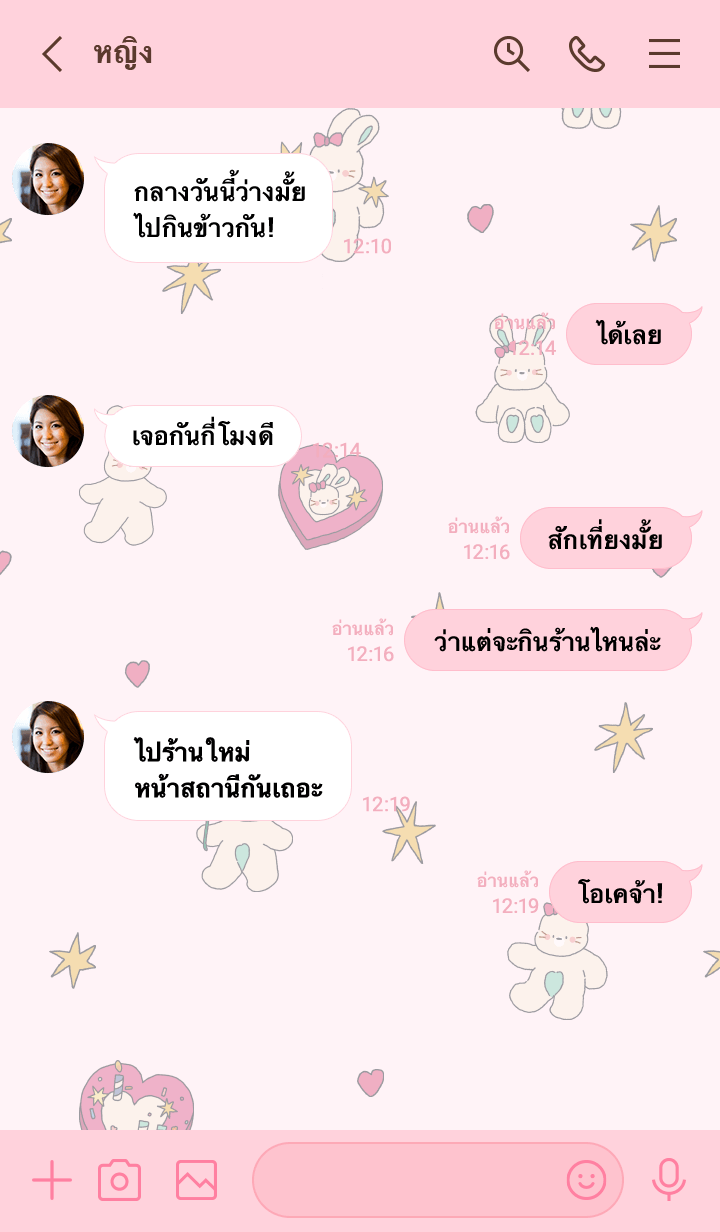The height and width of the screenshot is (1232, 720).
Task: Open the chat menu
Action: click(664, 54)
